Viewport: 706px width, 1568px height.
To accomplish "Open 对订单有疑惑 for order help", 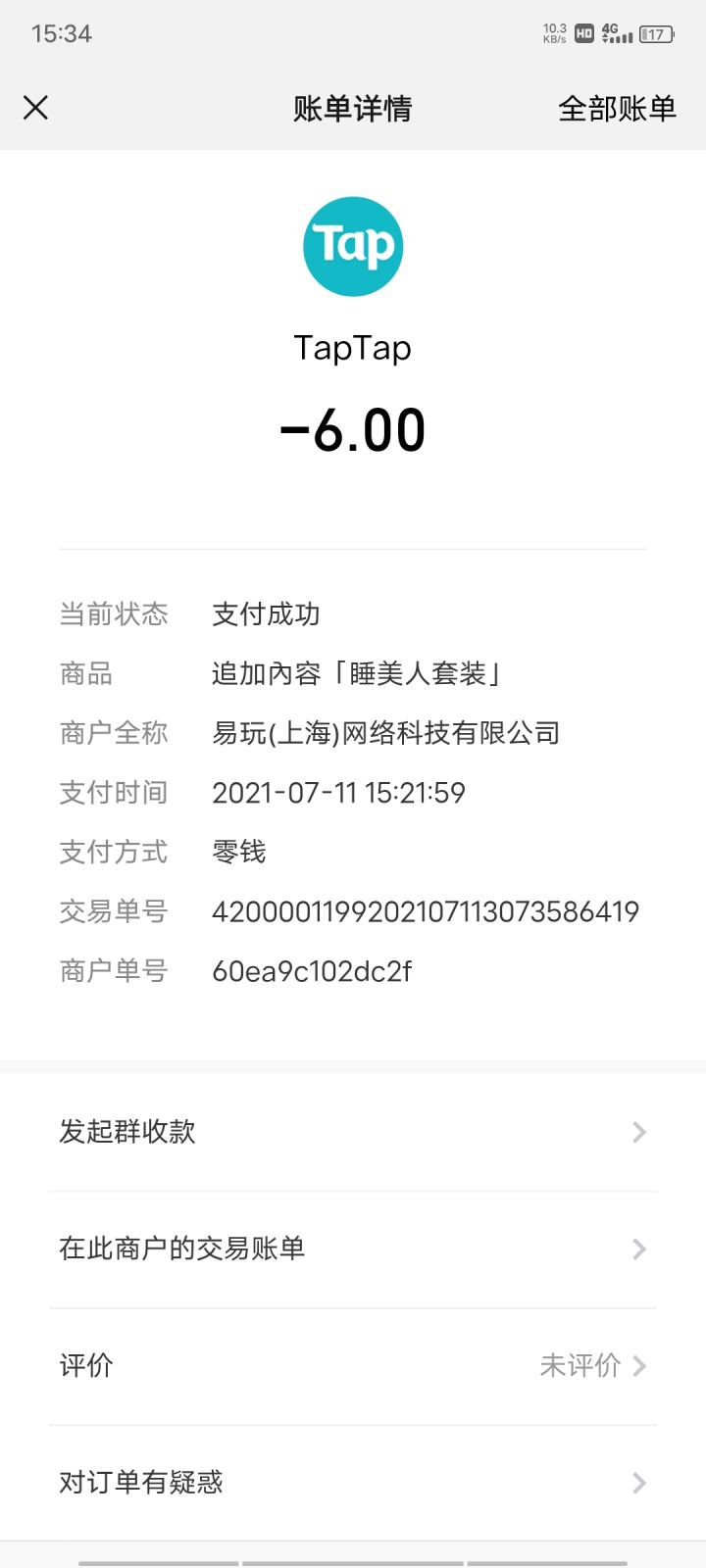I will point(353,1482).
